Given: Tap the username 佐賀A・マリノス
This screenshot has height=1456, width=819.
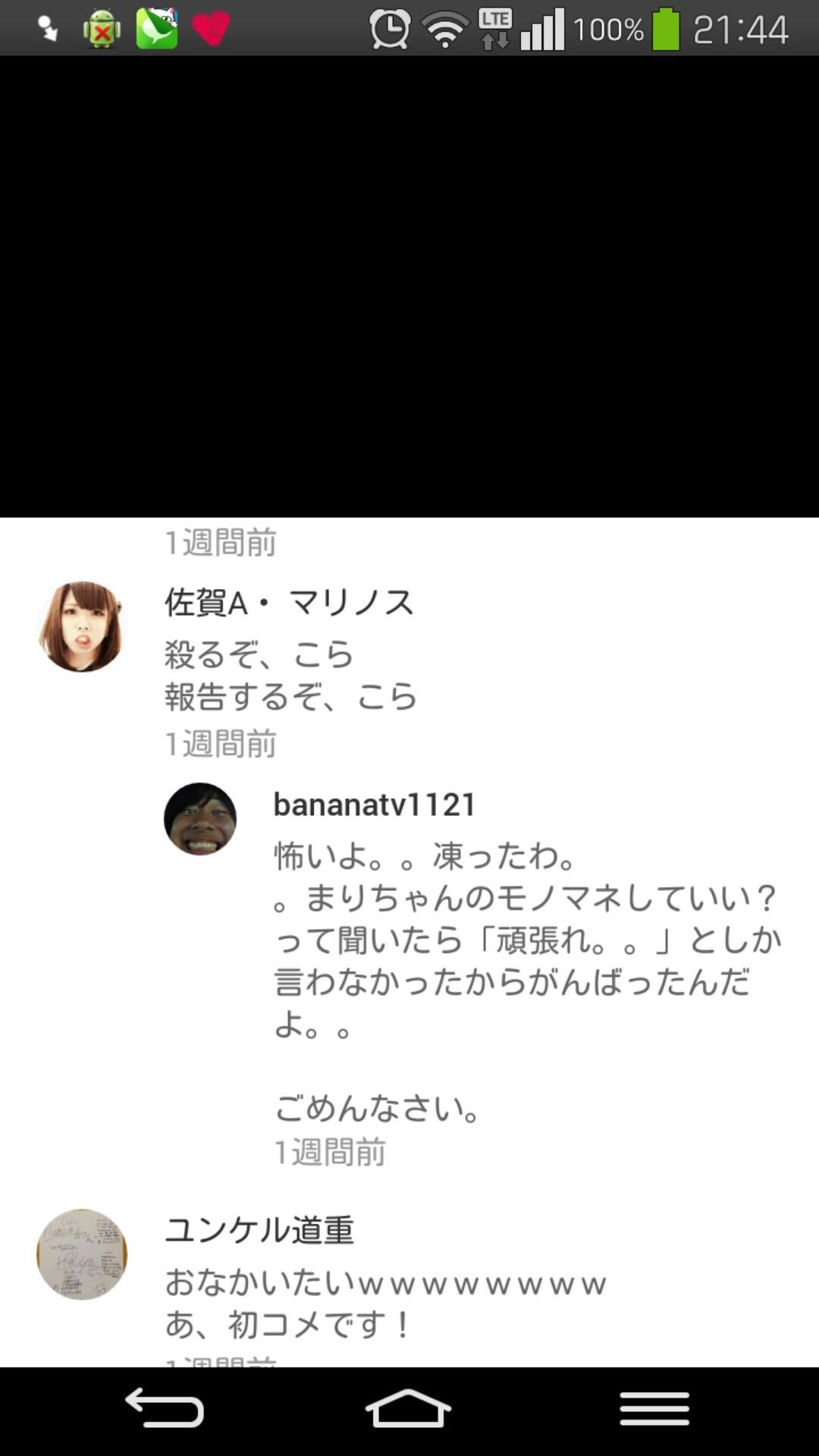Looking at the screenshot, I should [x=287, y=604].
